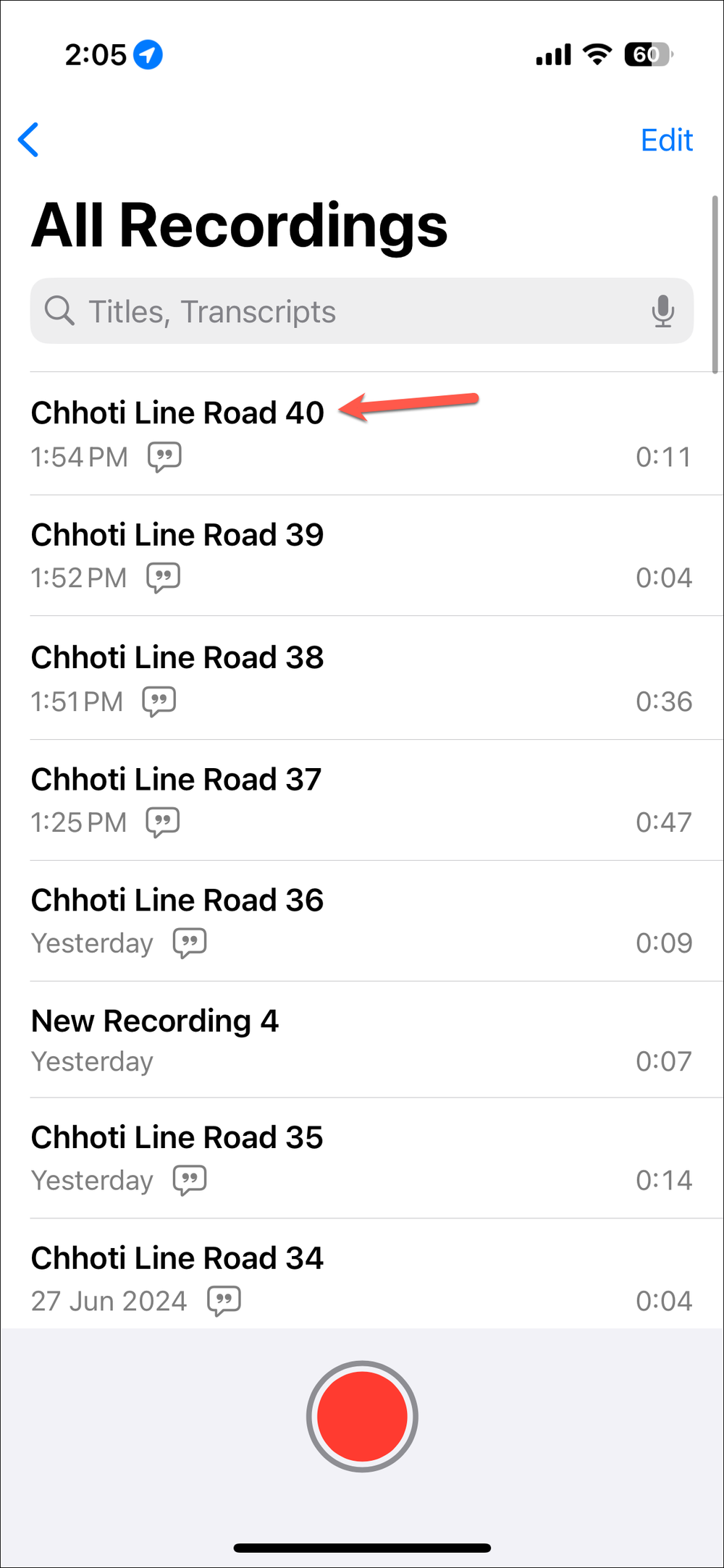Tap Edit to modify the recordings list
Screen dimensions: 724x1568
[x=665, y=140]
